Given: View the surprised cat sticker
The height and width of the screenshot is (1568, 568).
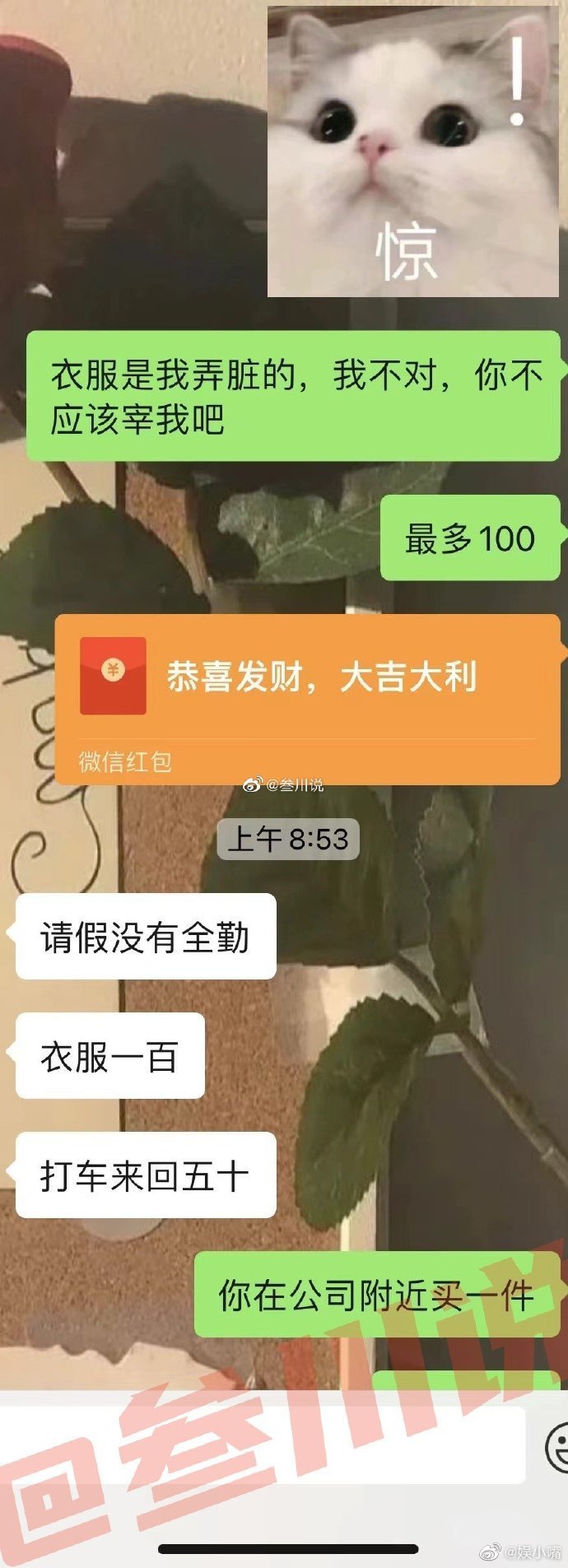Looking at the screenshot, I should click(x=413, y=152).
